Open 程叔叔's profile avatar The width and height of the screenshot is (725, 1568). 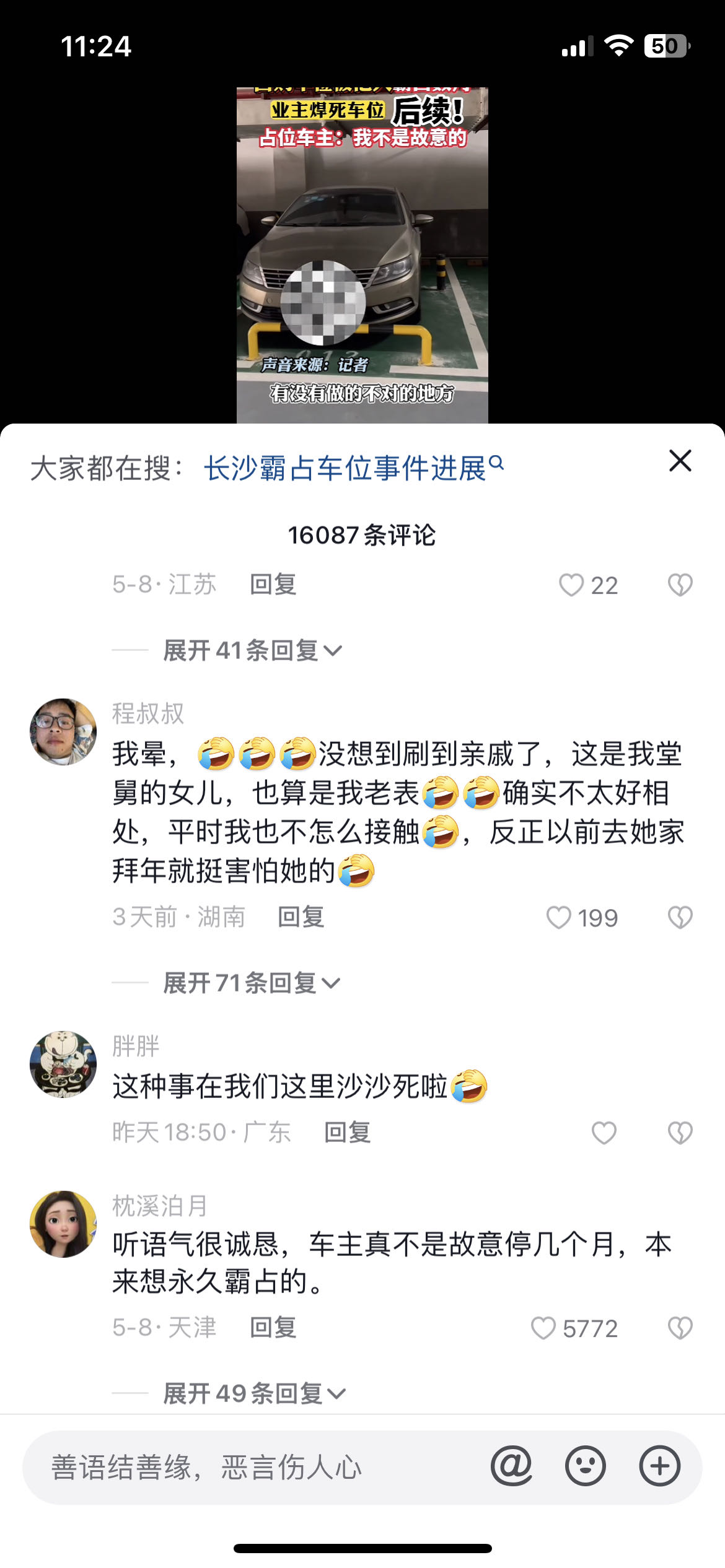tap(62, 731)
